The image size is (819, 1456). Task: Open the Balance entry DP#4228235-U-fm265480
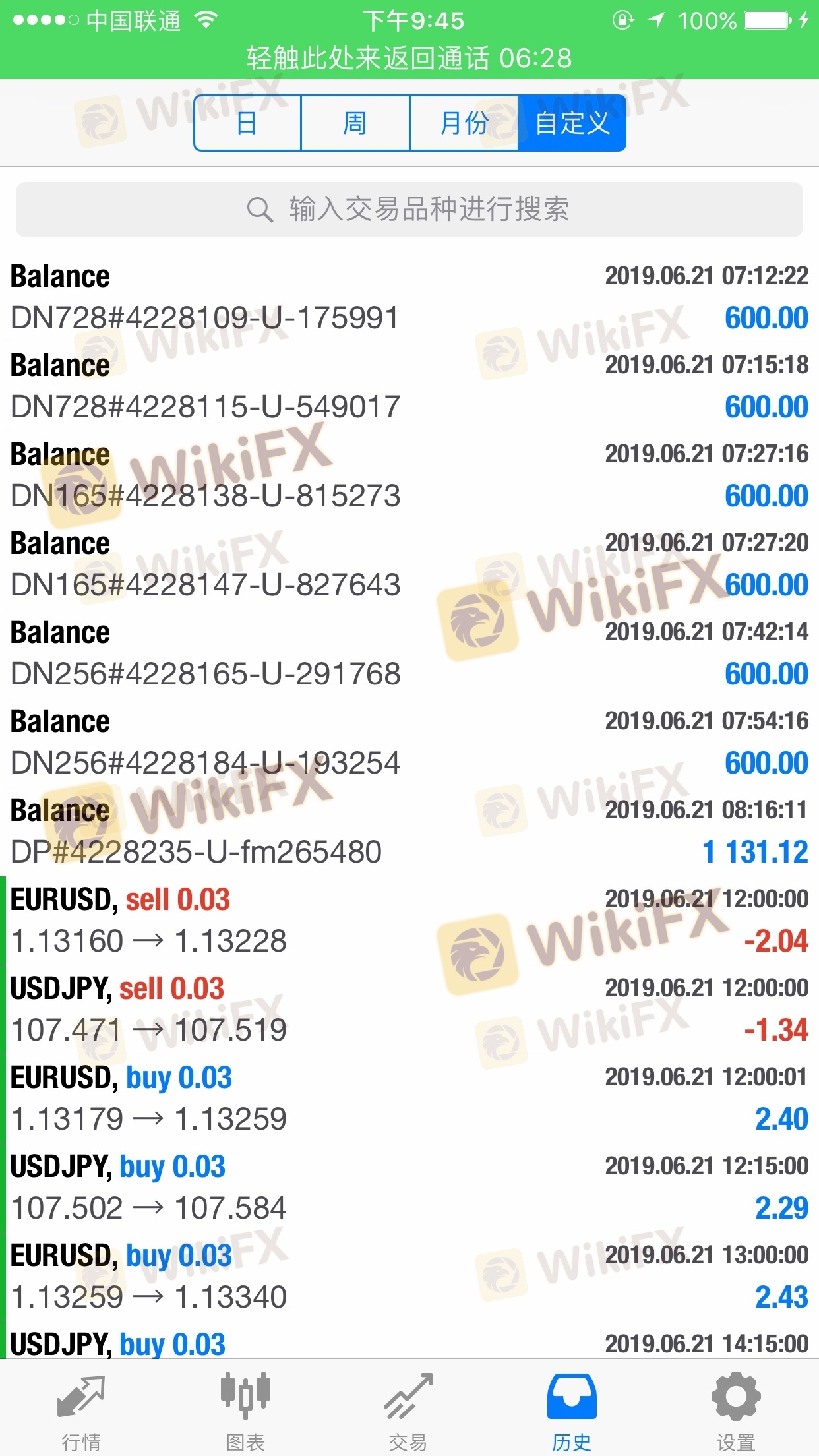click(409, 832)
